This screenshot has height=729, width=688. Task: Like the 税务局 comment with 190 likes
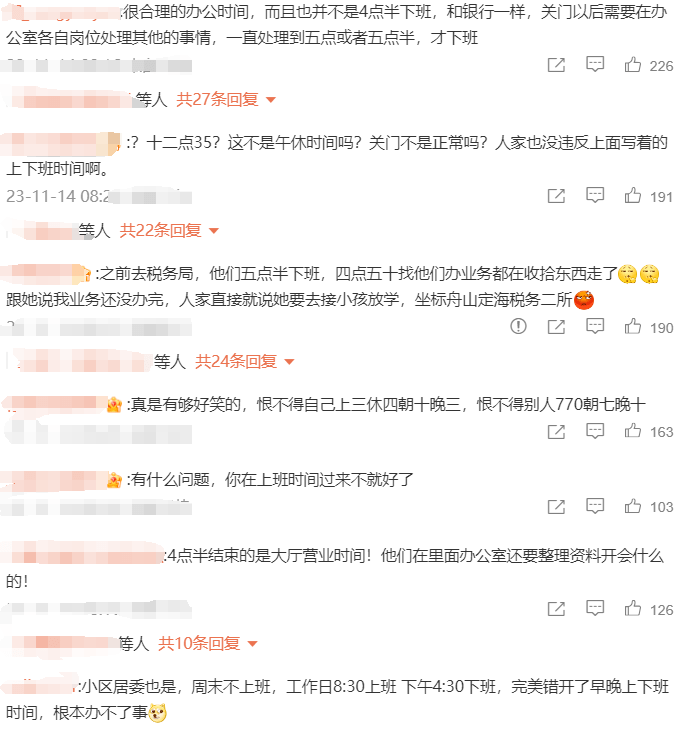tap(632, 326)
